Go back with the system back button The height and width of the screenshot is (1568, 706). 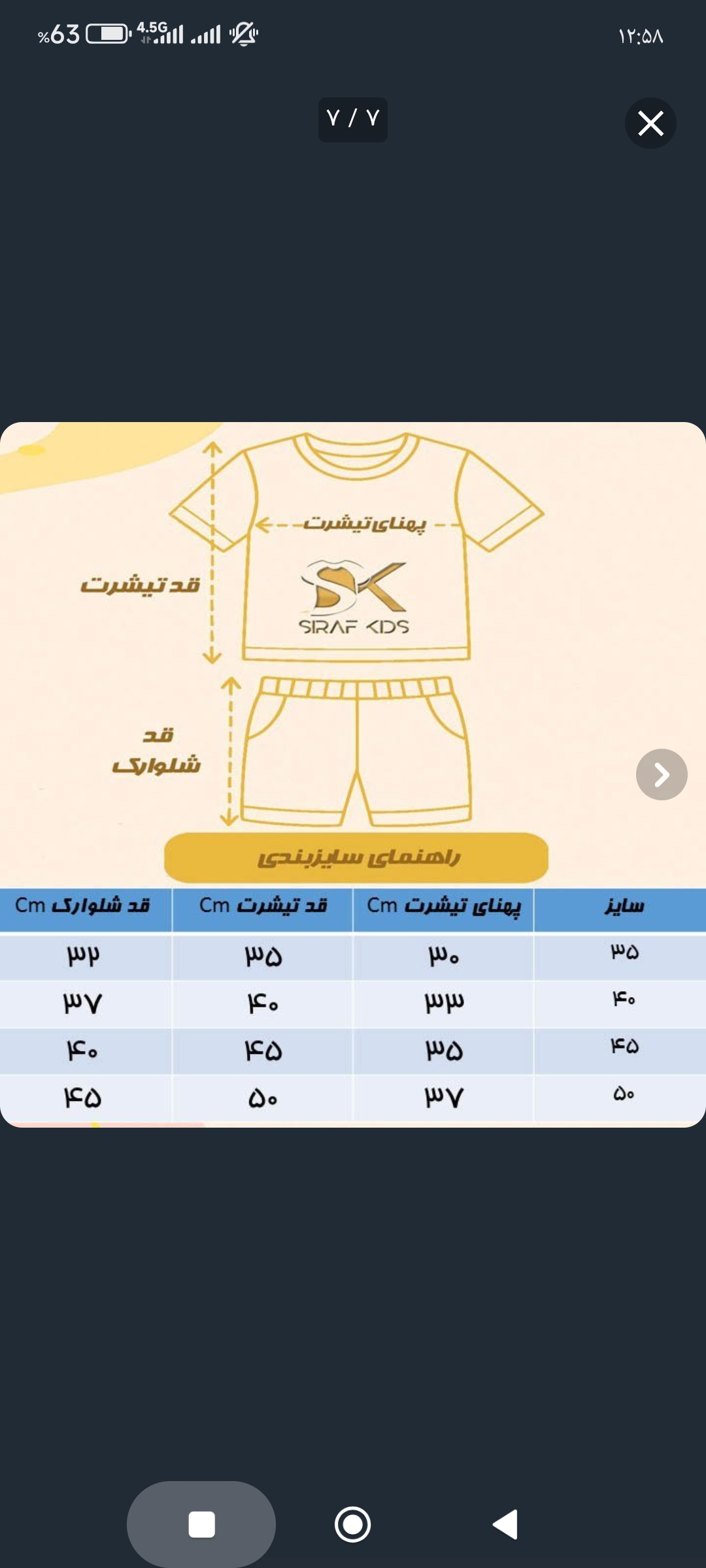point(505,1524)
